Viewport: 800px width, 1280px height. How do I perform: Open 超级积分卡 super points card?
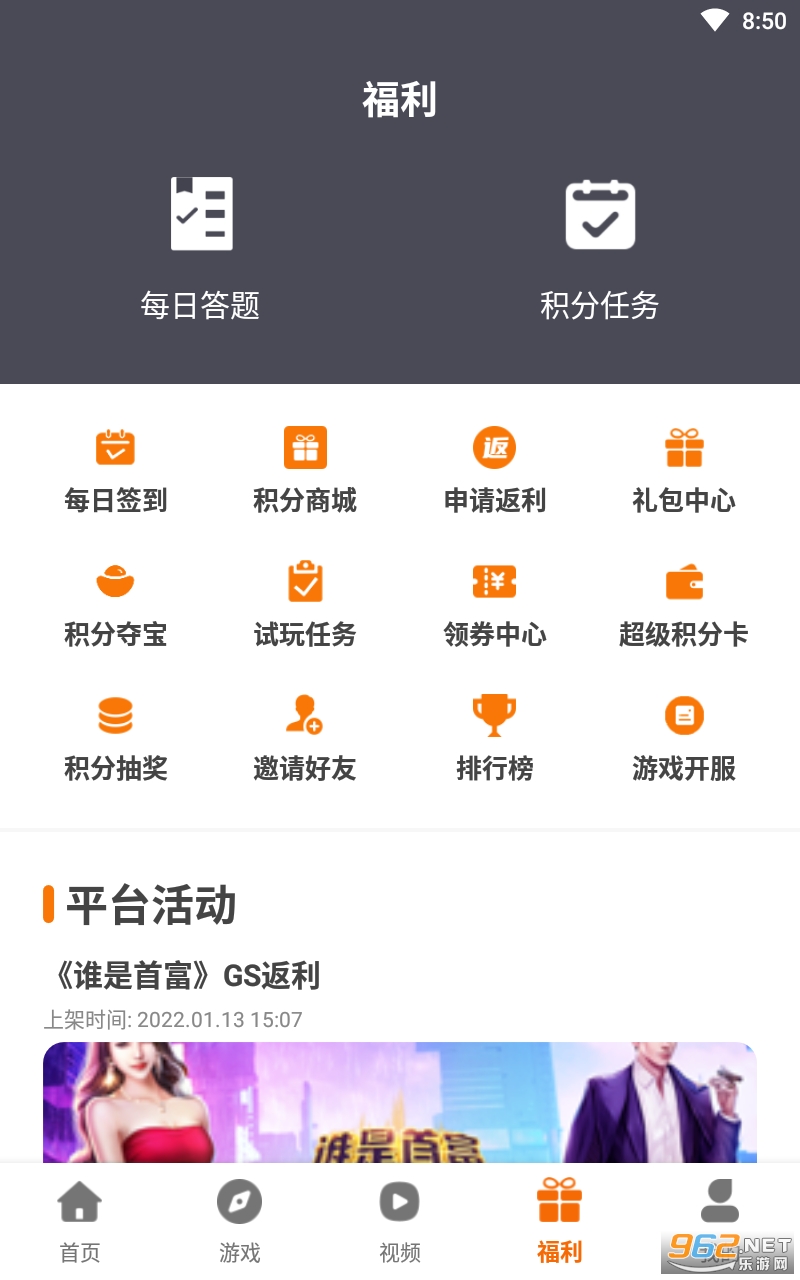[x=684, y=604]
